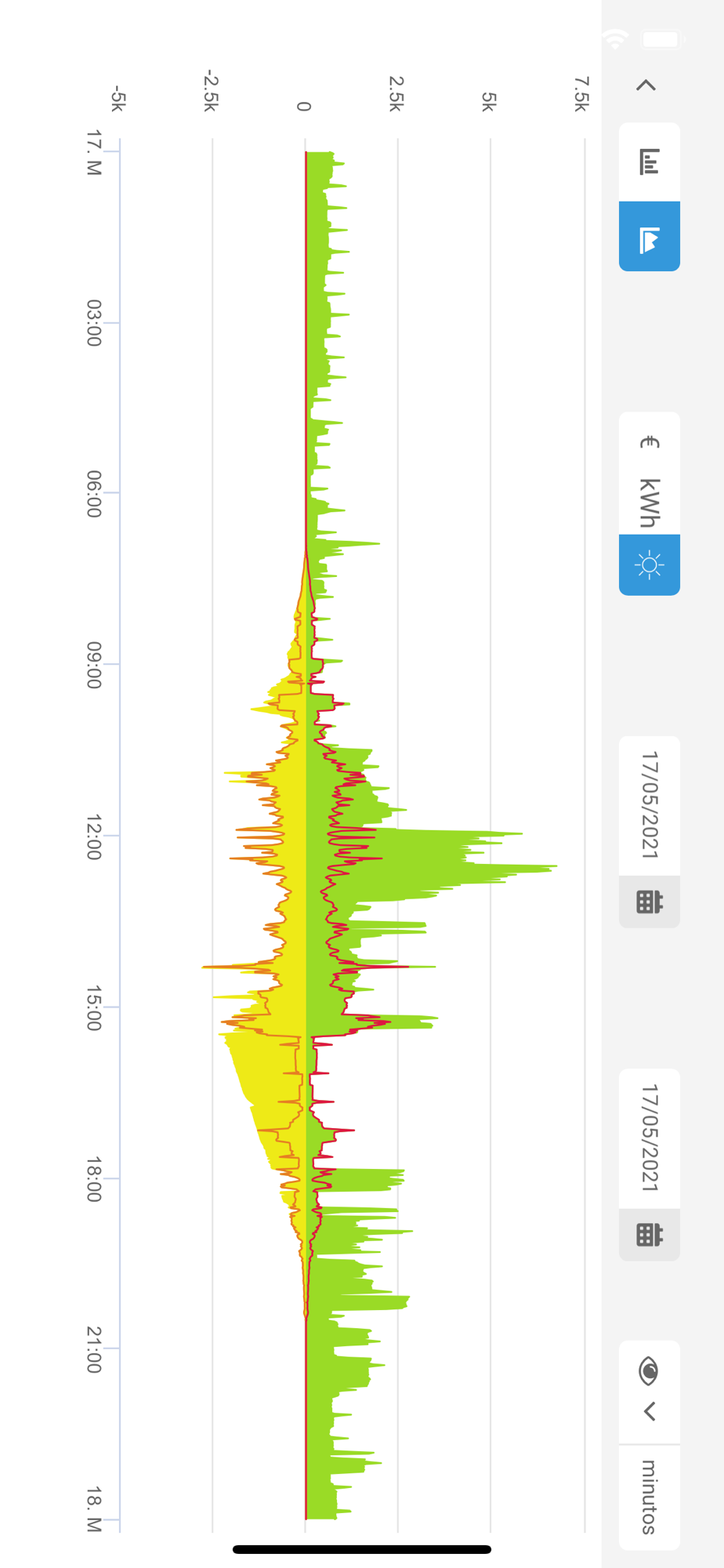Image resolution: width=724 pixels, height=1568 pixels.
Task: Open the minutos interval selector
Action: click(650, 1497)
